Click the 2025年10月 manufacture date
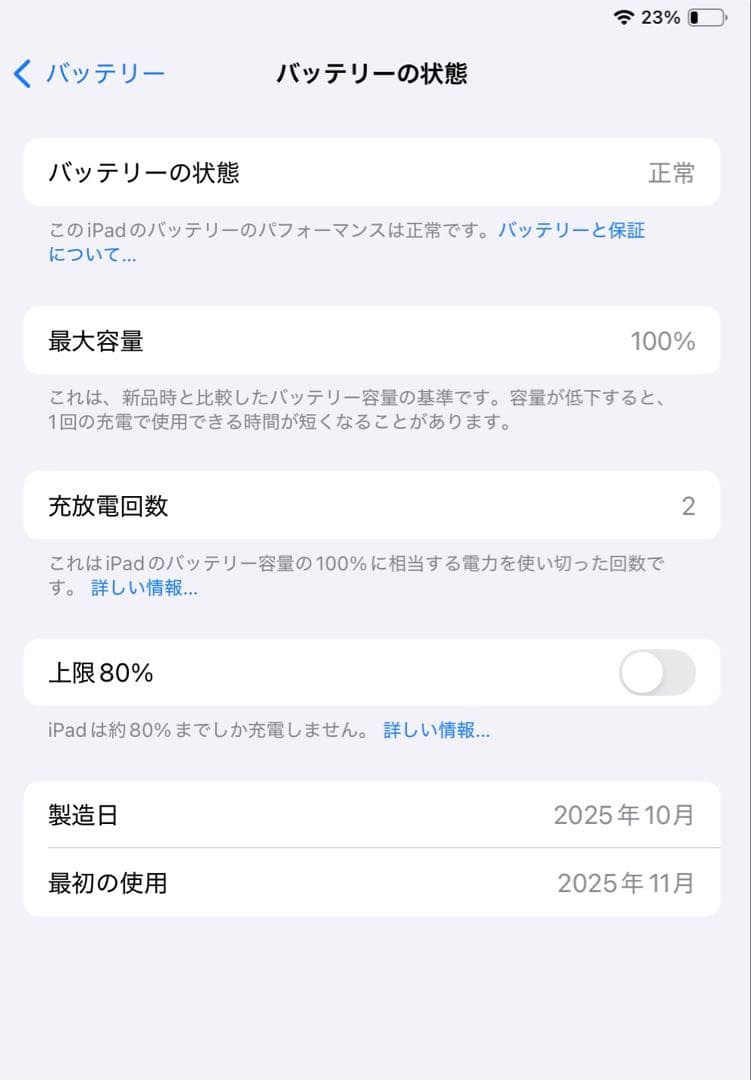 (626, 815)
